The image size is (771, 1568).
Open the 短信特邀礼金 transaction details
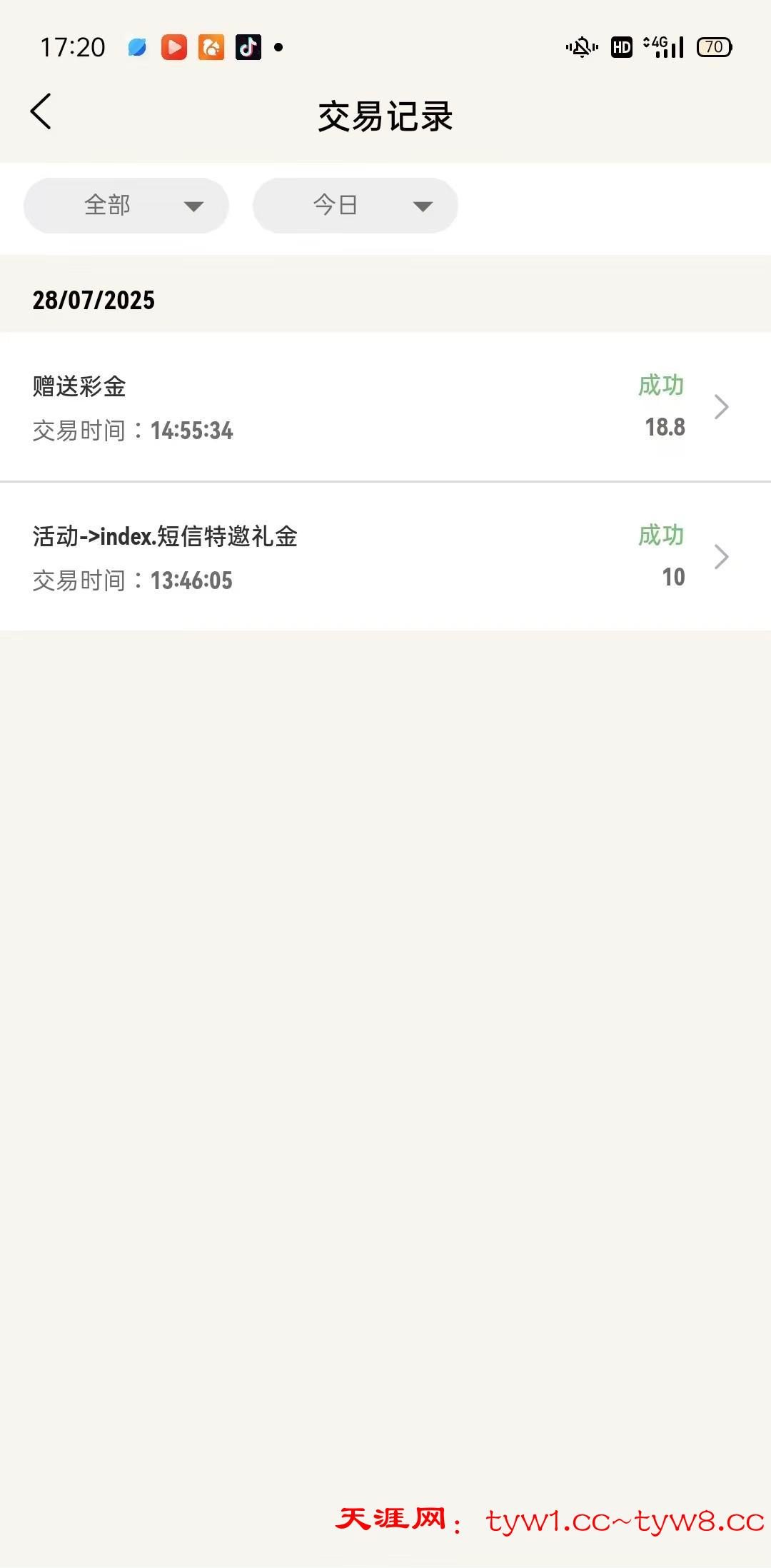coord(385,557)
